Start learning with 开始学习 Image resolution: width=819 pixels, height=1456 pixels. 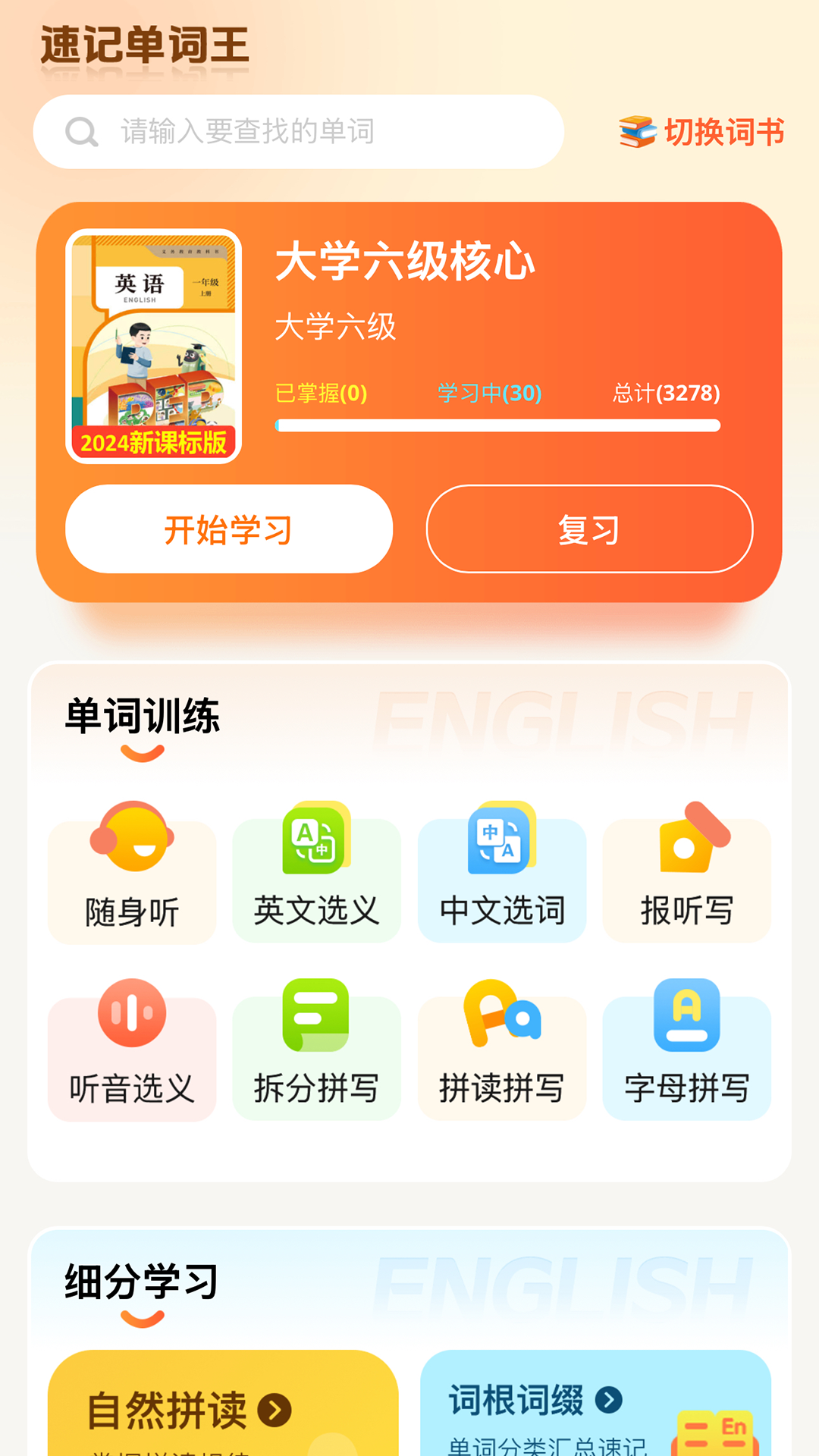tap(229, 529)
